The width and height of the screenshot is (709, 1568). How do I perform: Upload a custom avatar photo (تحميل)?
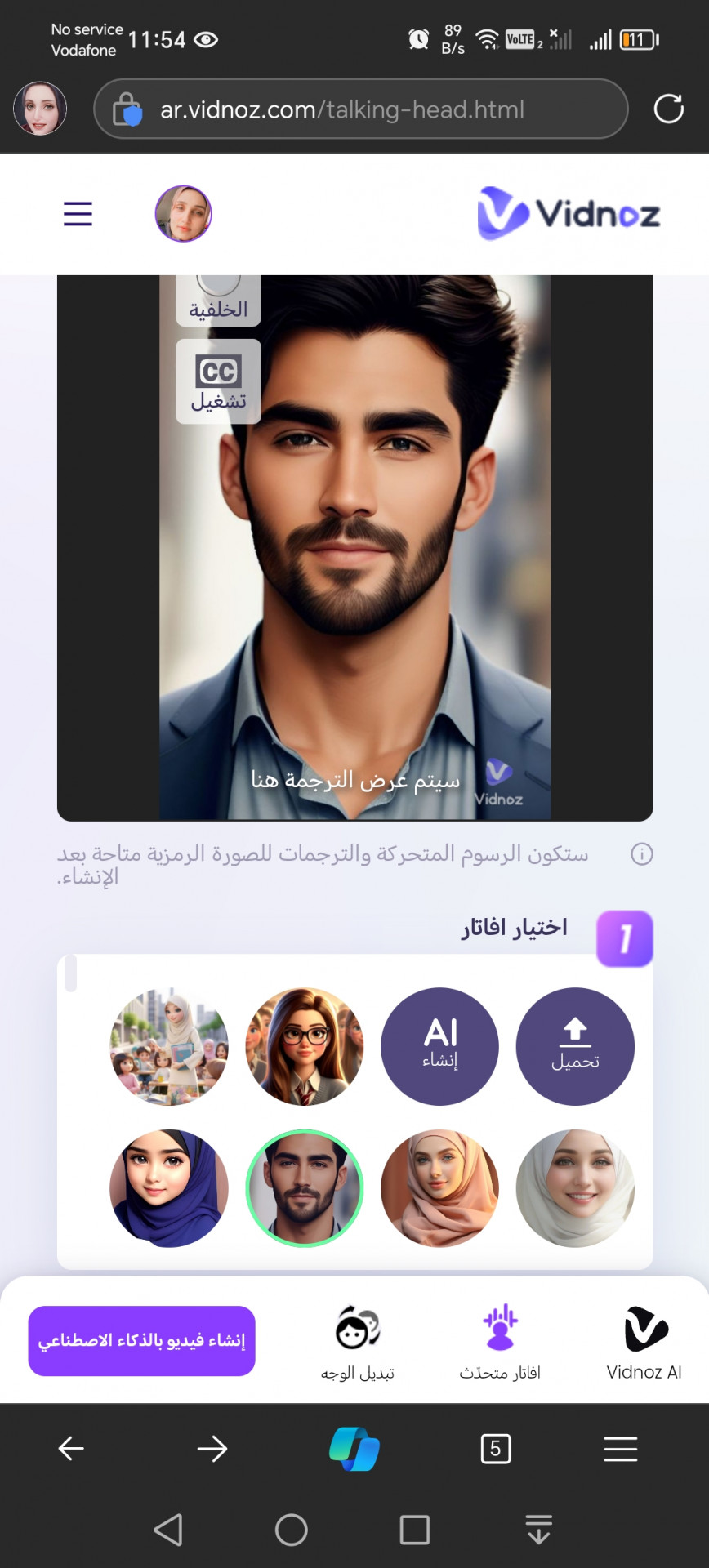click(575, 1046)
